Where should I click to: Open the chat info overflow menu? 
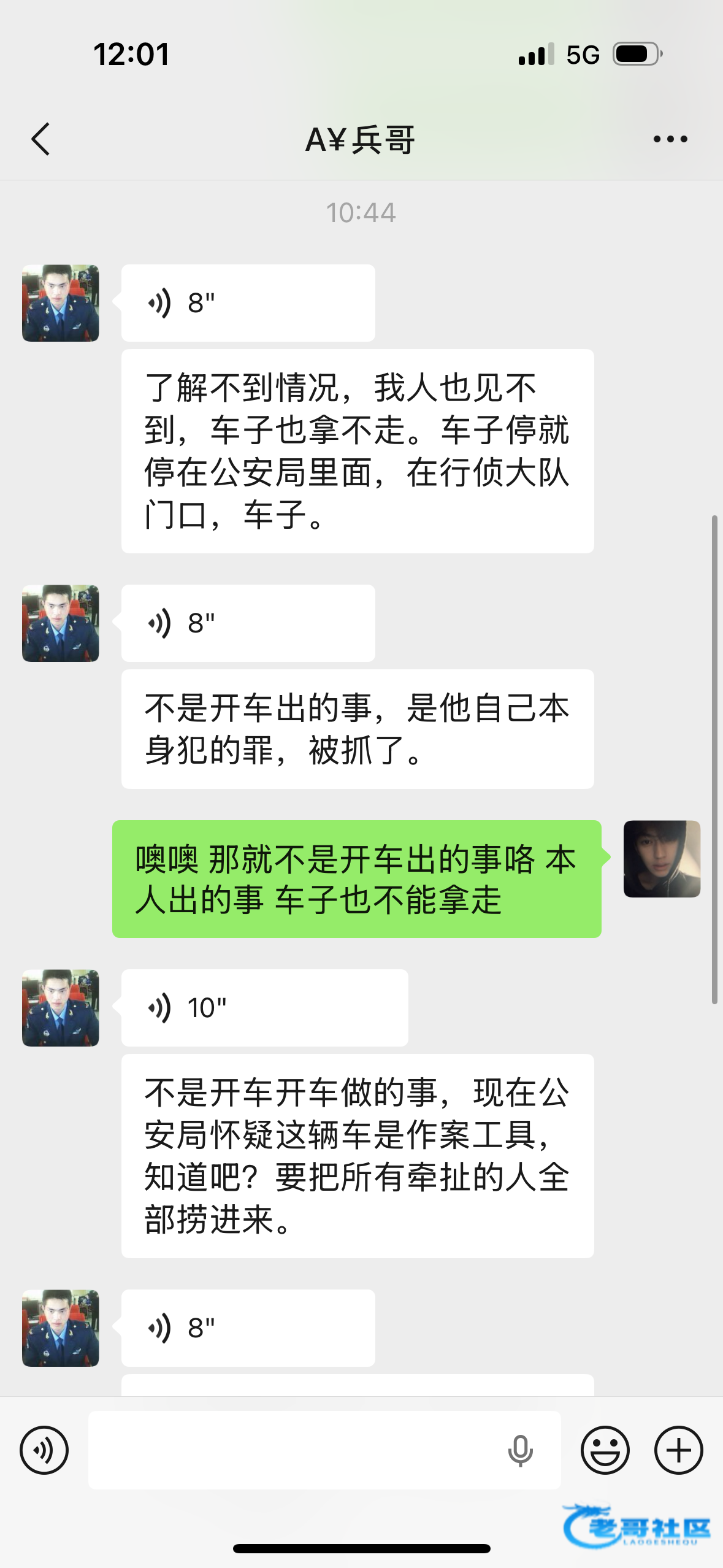tap(670, 139)
